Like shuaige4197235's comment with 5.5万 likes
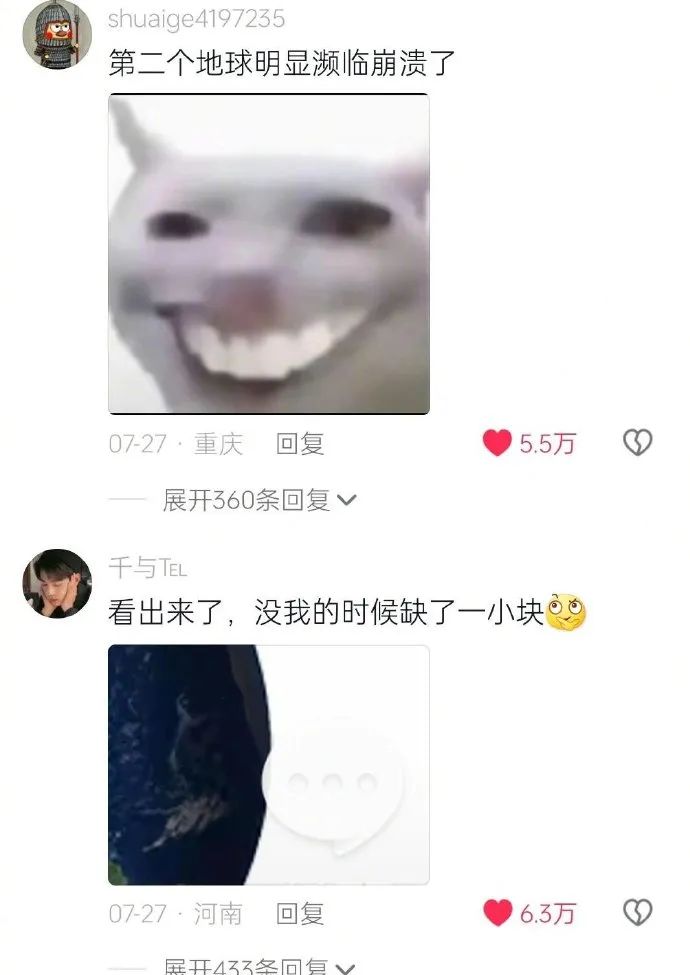Image resolution: width=690 pixels, height=975 pixels. click(498, 443)
